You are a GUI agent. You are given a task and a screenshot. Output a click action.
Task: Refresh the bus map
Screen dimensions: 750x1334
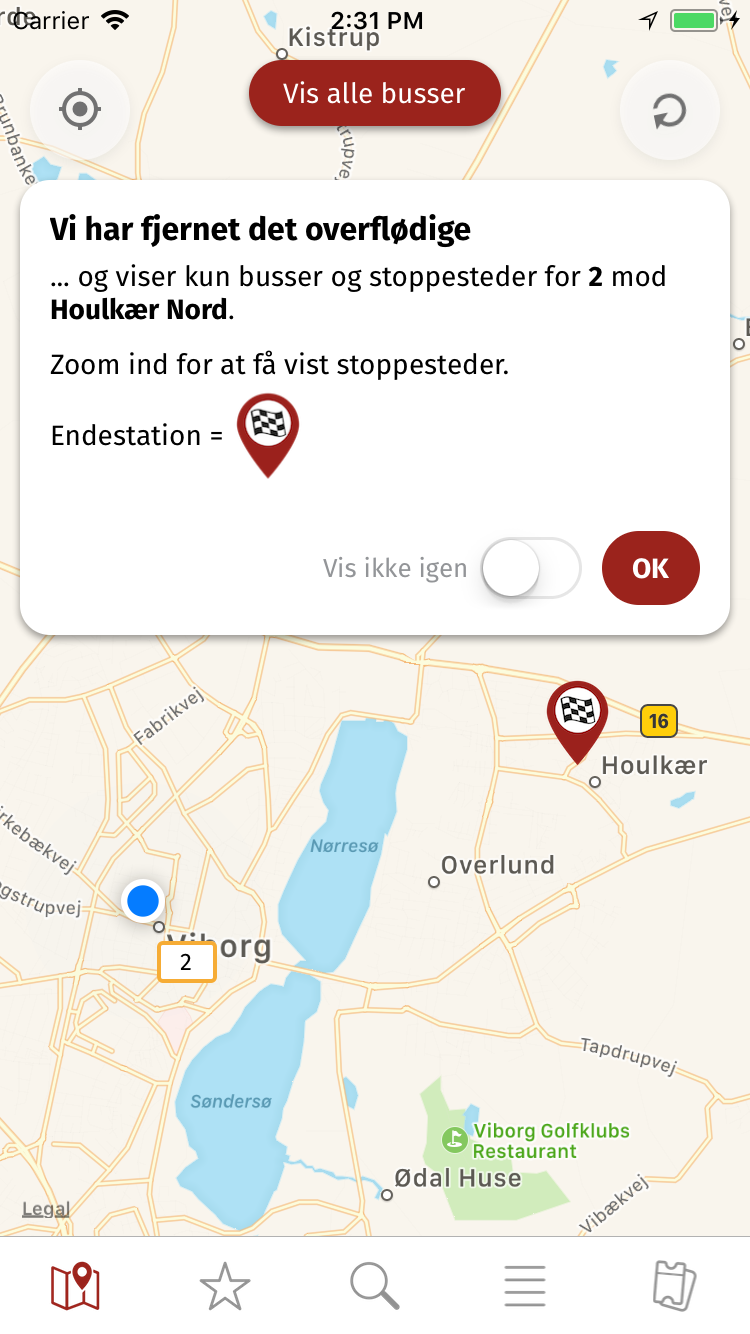[x=669, y=110]
